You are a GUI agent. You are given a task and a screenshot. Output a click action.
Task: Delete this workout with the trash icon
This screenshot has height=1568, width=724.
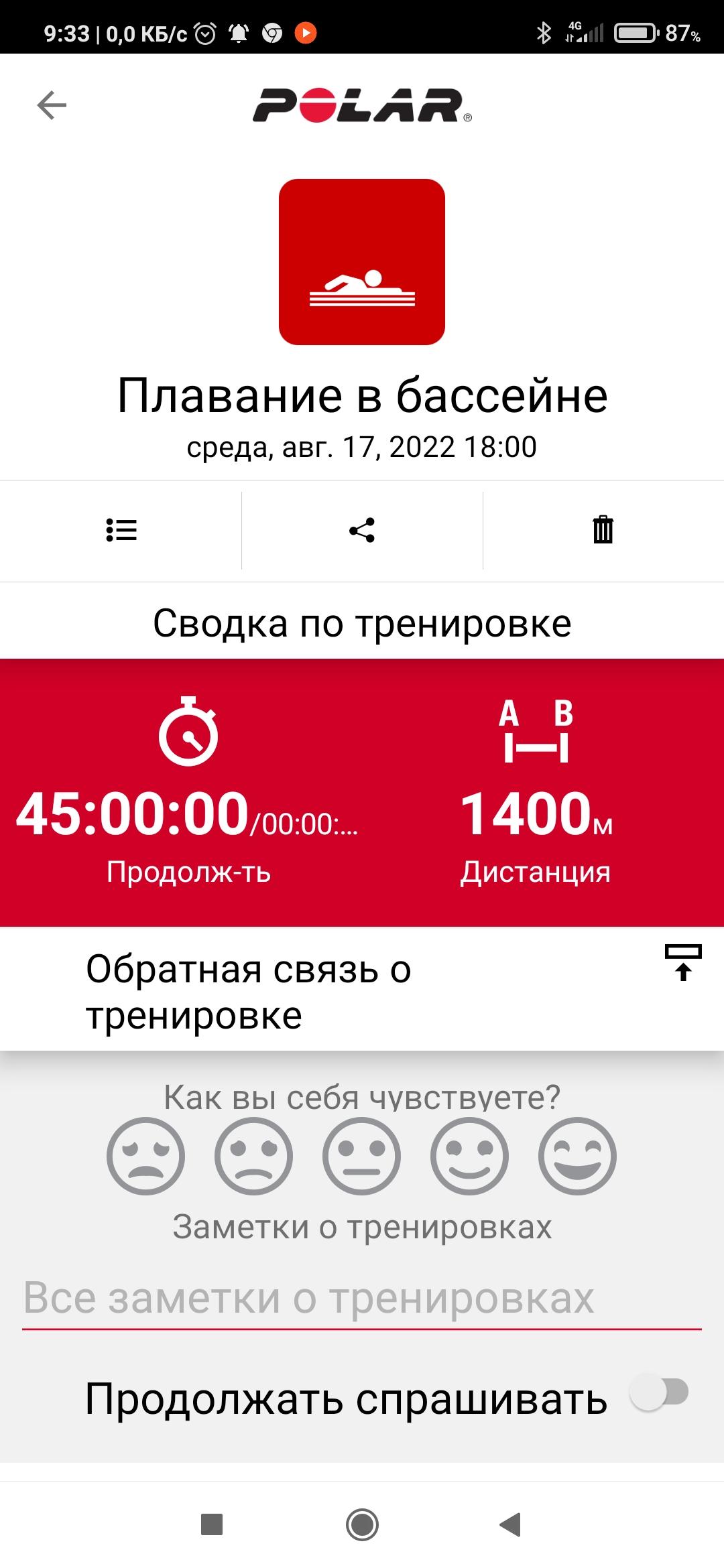tap(603, 530)
